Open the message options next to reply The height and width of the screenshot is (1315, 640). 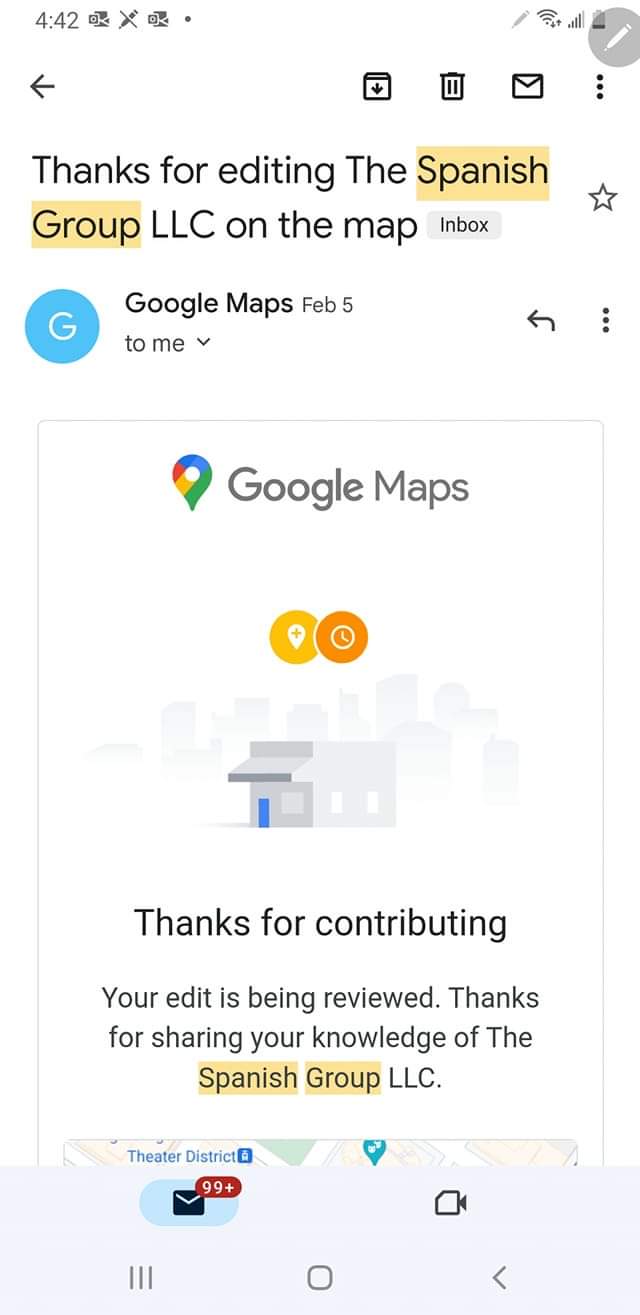[x=605, y=321]
